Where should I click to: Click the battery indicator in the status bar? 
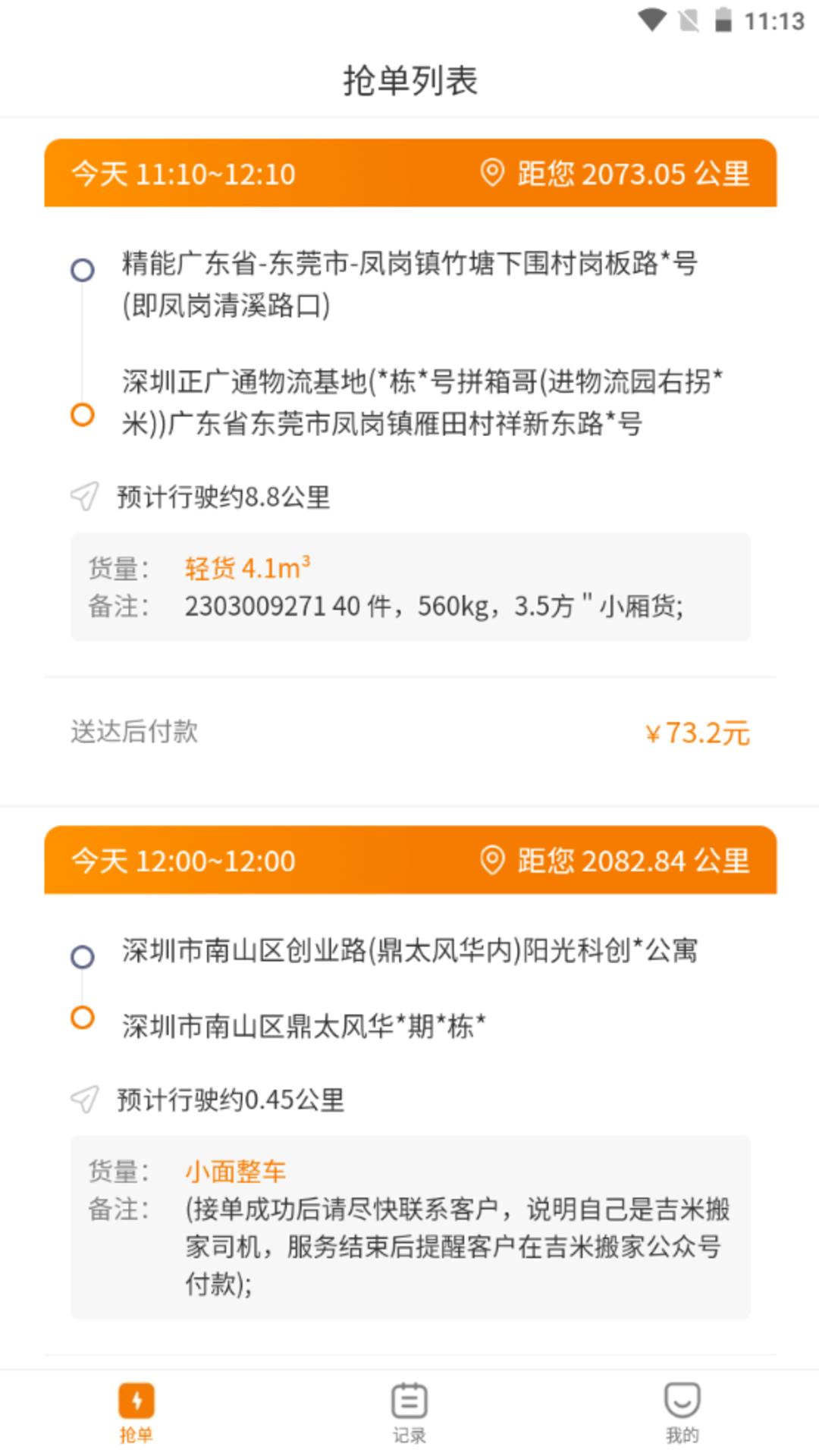(x=722, y=22)
